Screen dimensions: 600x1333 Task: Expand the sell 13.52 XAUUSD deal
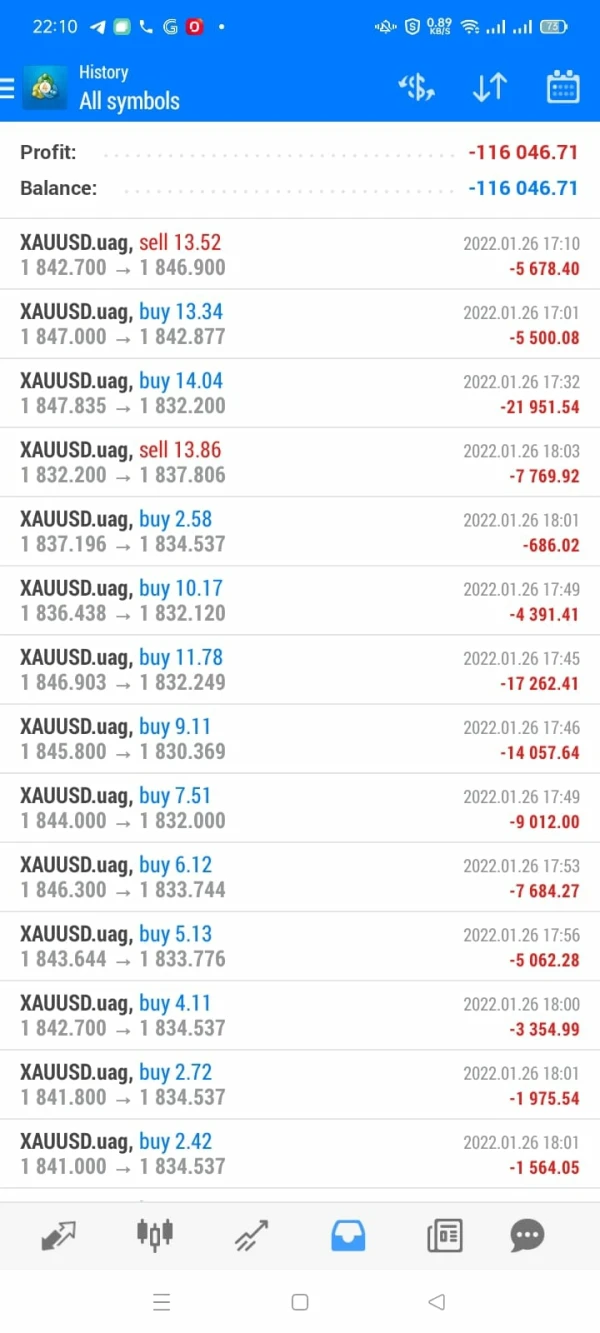300,255
